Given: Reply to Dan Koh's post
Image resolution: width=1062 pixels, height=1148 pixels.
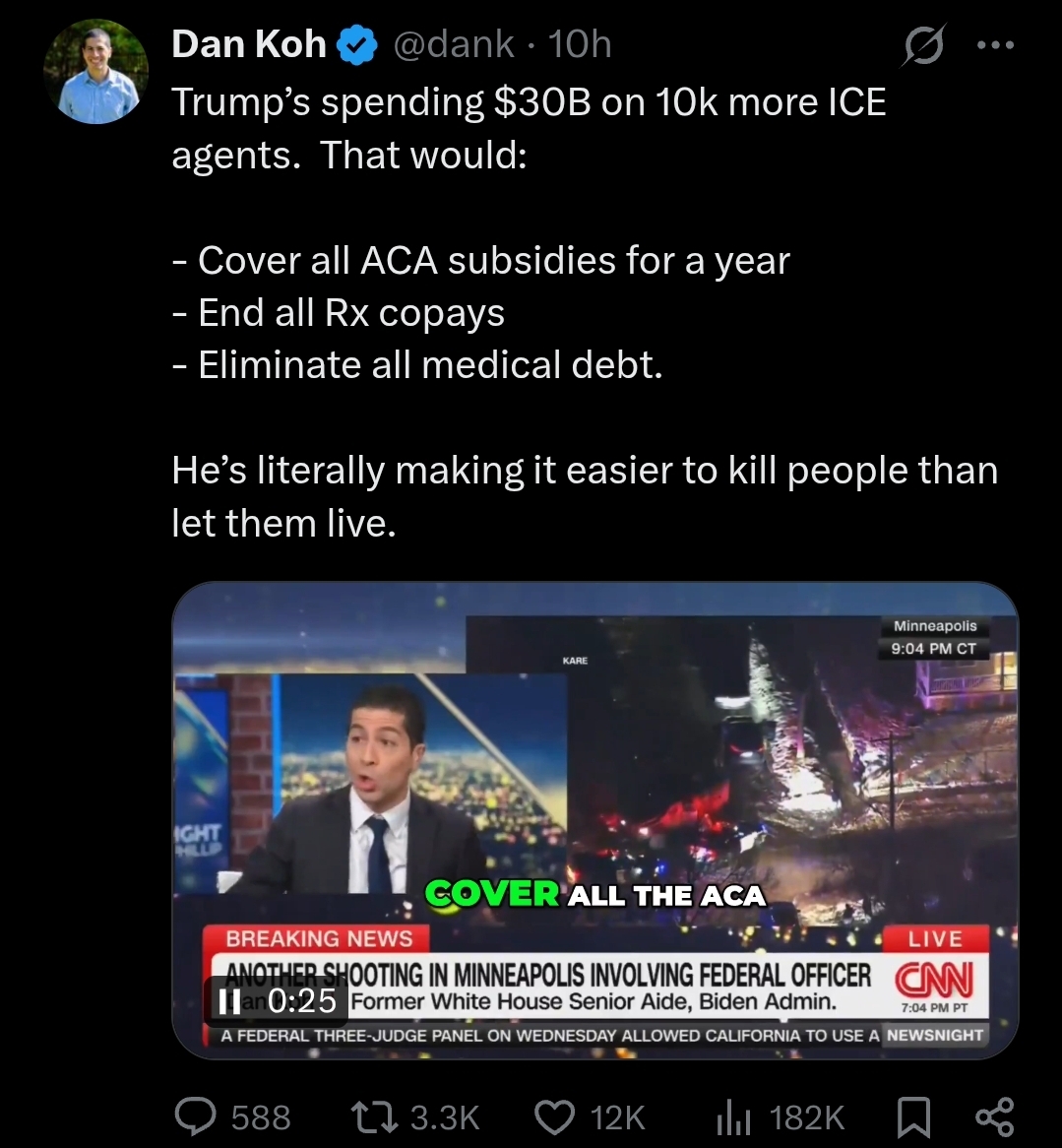Looking at the screenshot, I should pos(197,1116).
